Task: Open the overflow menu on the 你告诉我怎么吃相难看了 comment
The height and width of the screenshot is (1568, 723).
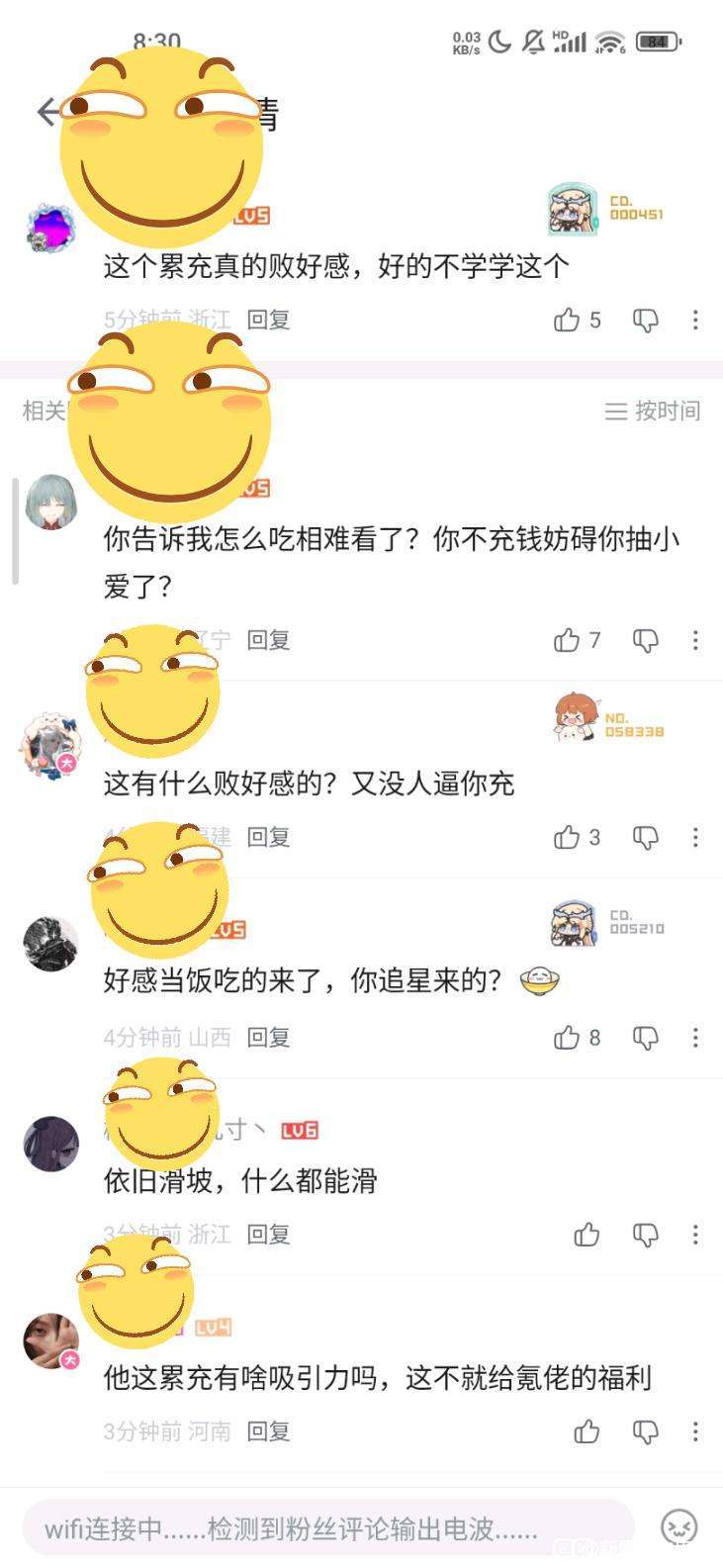Action: click(695, 640)
